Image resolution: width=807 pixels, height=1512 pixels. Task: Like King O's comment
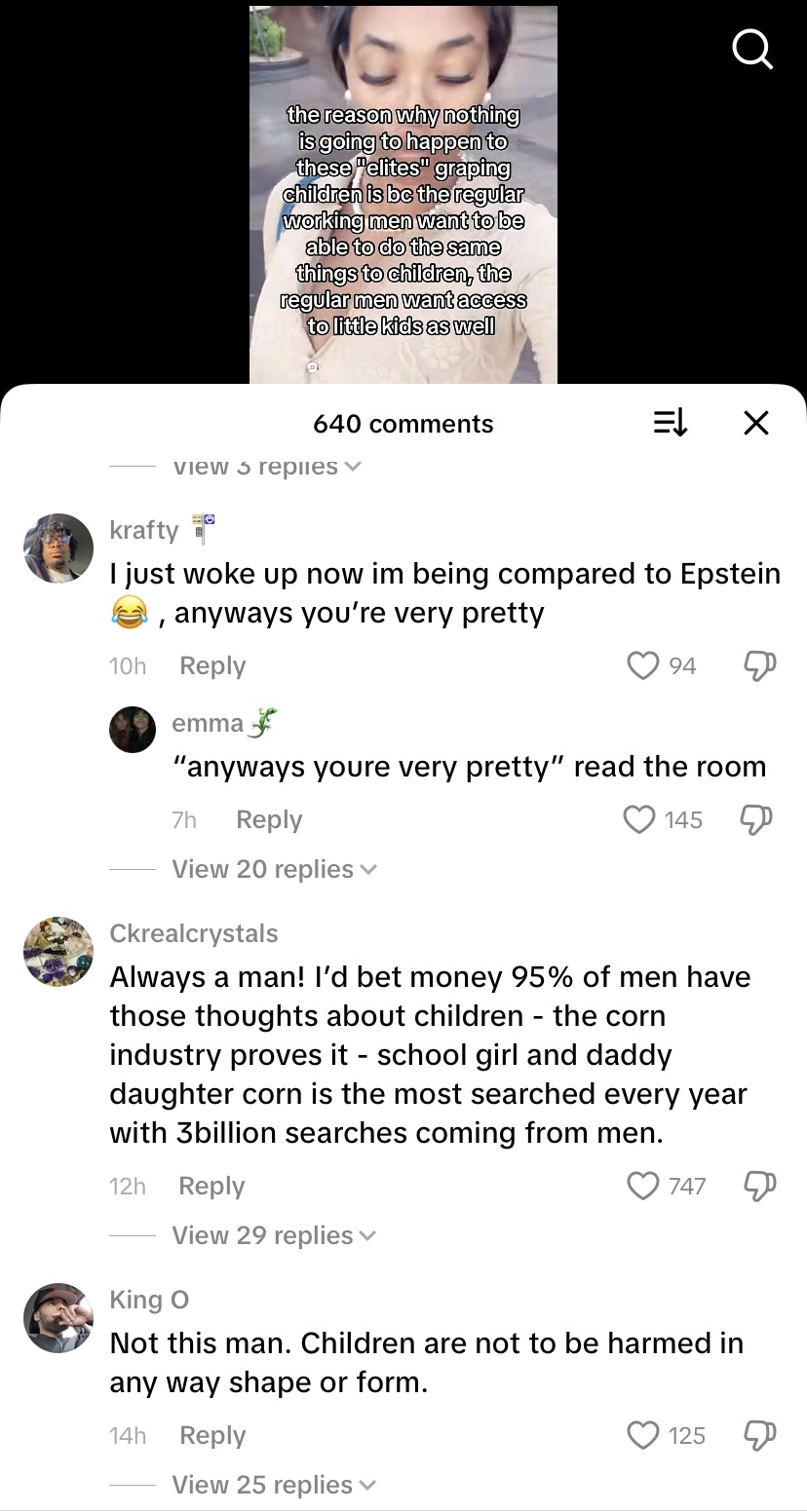[x=643, y=1435]
